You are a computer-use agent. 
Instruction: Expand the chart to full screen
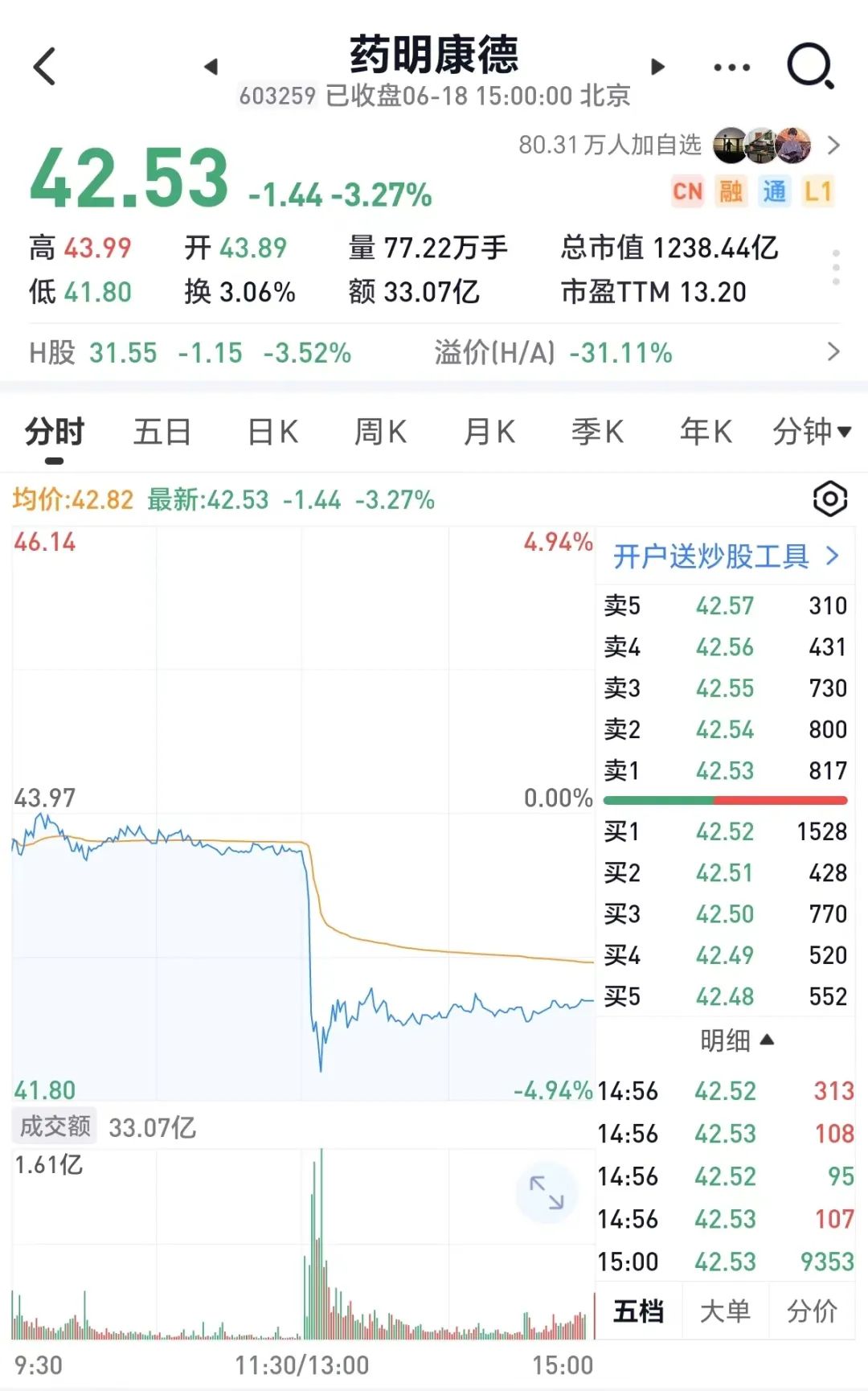coord(547,1192)
